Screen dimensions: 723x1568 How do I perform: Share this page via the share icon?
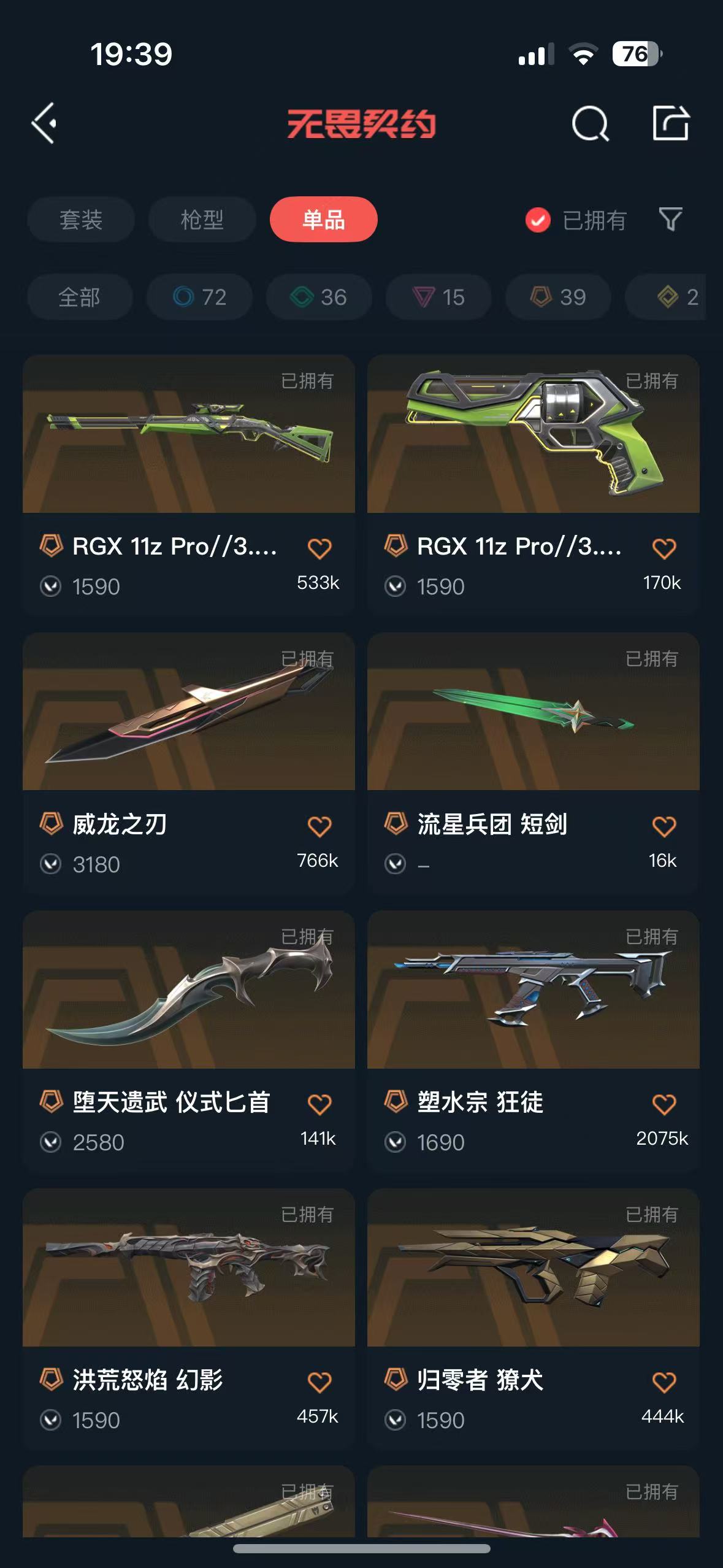coord(670,123)
